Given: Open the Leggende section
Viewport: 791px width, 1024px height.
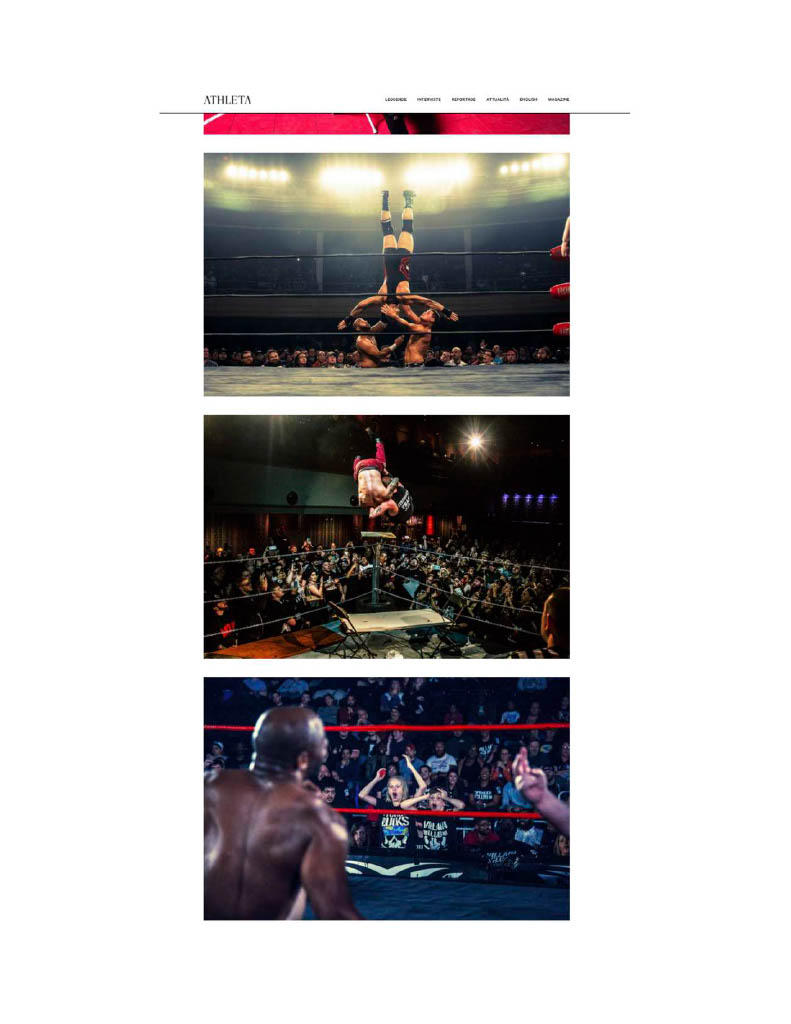Looking at the screenshot, I should click(x=396, y=100).
